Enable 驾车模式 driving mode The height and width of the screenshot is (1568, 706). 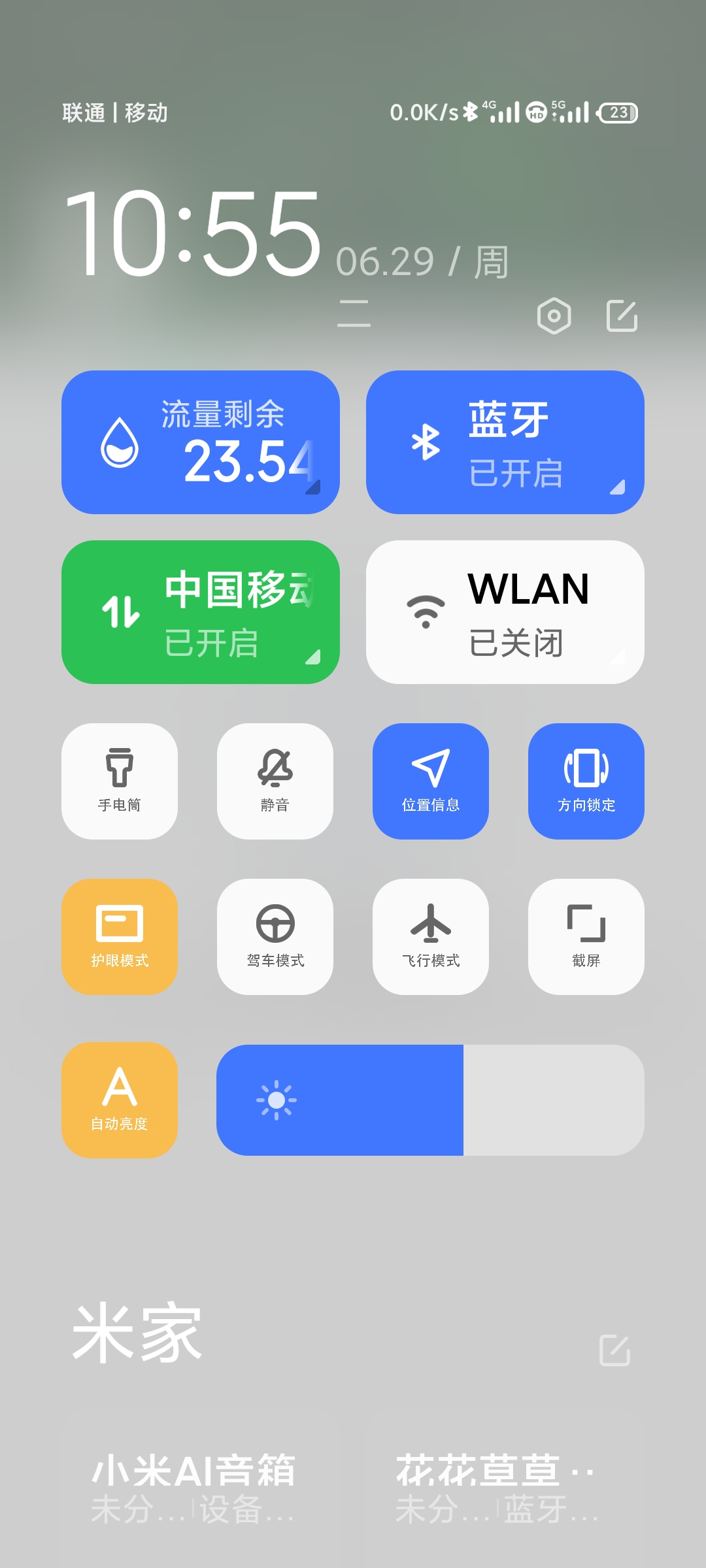[275, 937]
